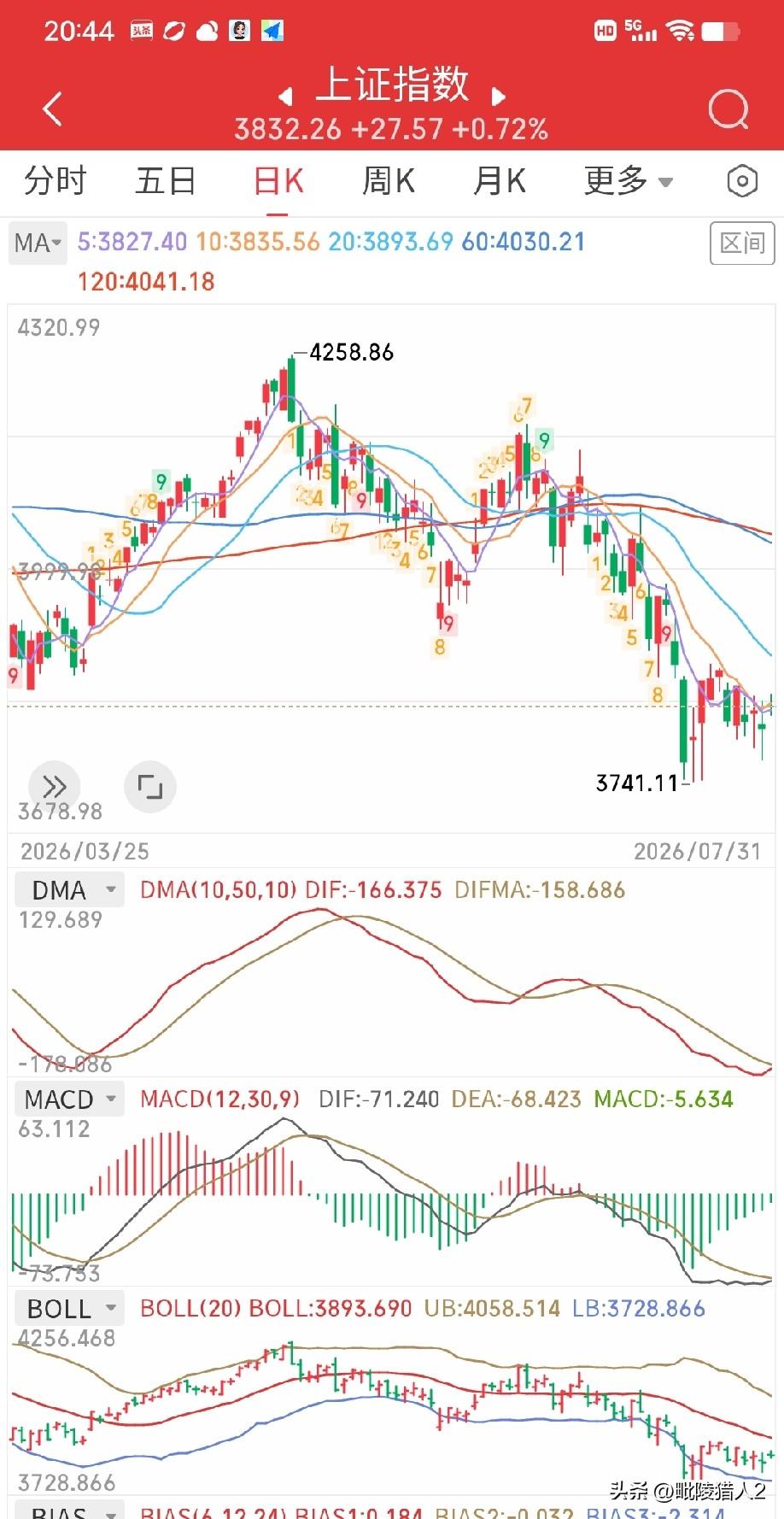Tap the 区间 button
Image resolution: width=784 pixels, height=1519 pixels.
point(742,243)
